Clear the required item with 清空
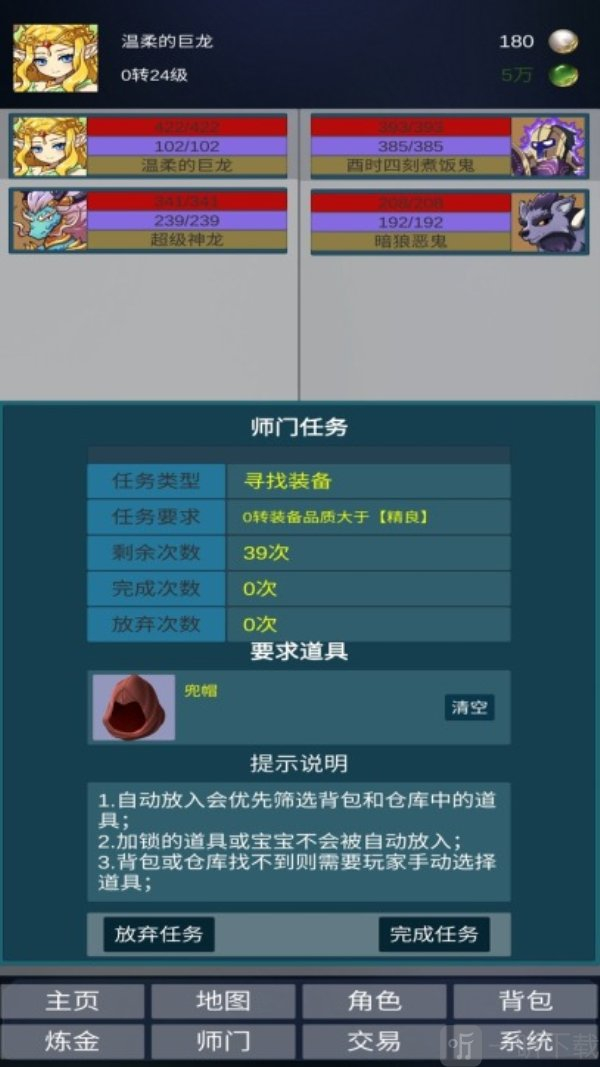The width and height of the screenshot is (600, 1067). coord(469,707)
